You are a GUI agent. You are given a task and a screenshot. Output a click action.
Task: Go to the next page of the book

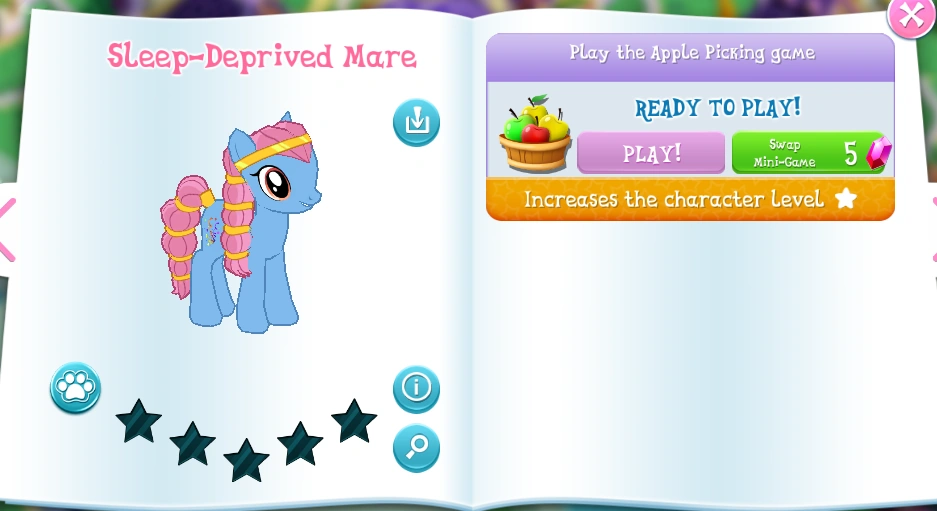coord(932,230)
